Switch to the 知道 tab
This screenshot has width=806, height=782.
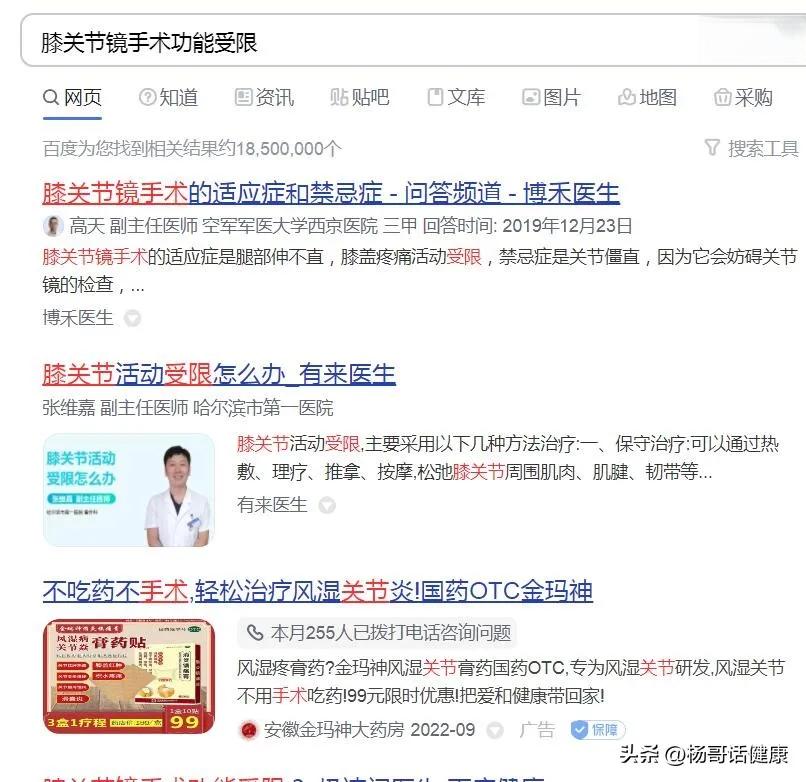coord(168,97)
